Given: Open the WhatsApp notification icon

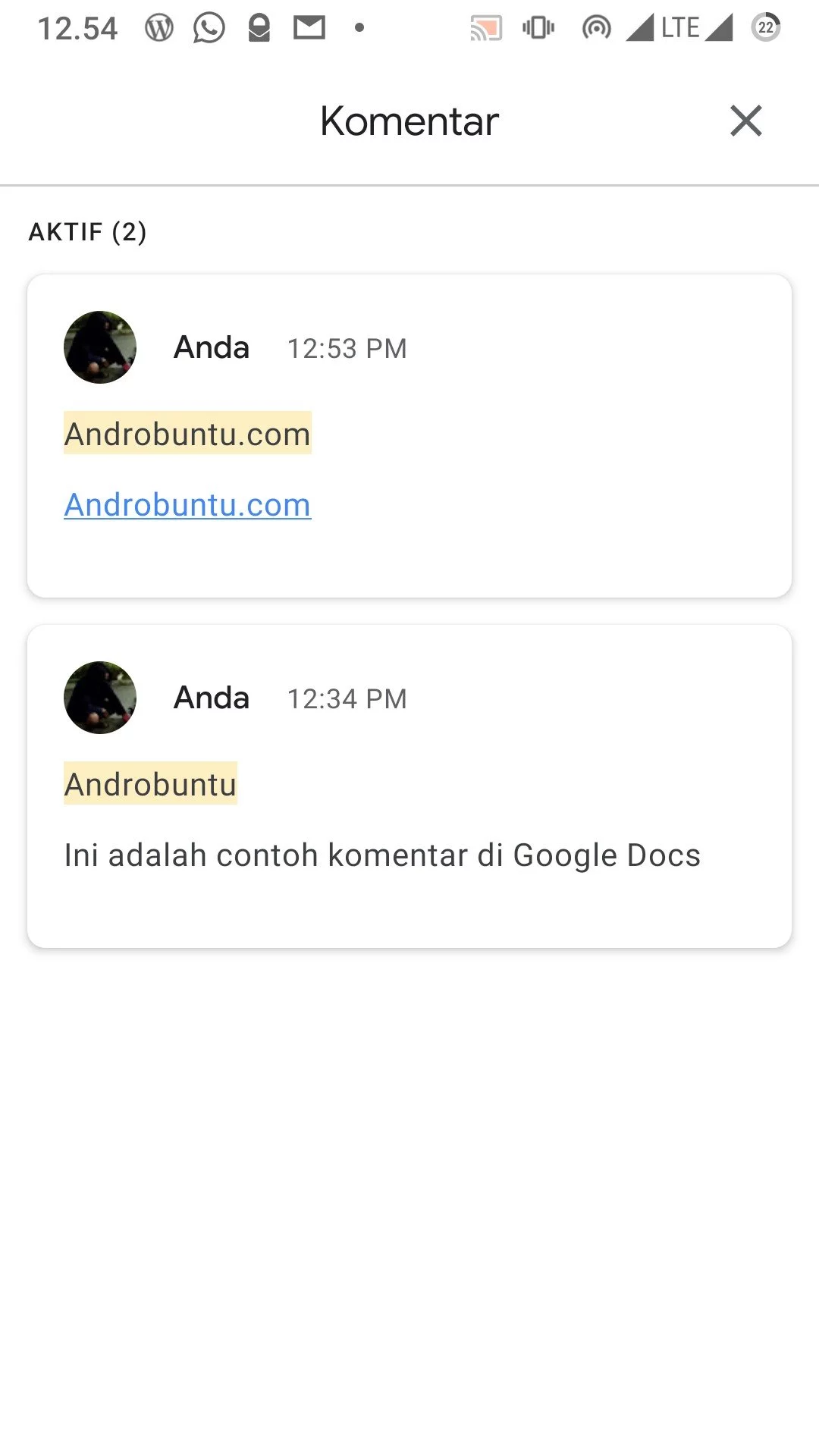Looking at the screenshot, I should pyautogui.click(x=207, y=27).
